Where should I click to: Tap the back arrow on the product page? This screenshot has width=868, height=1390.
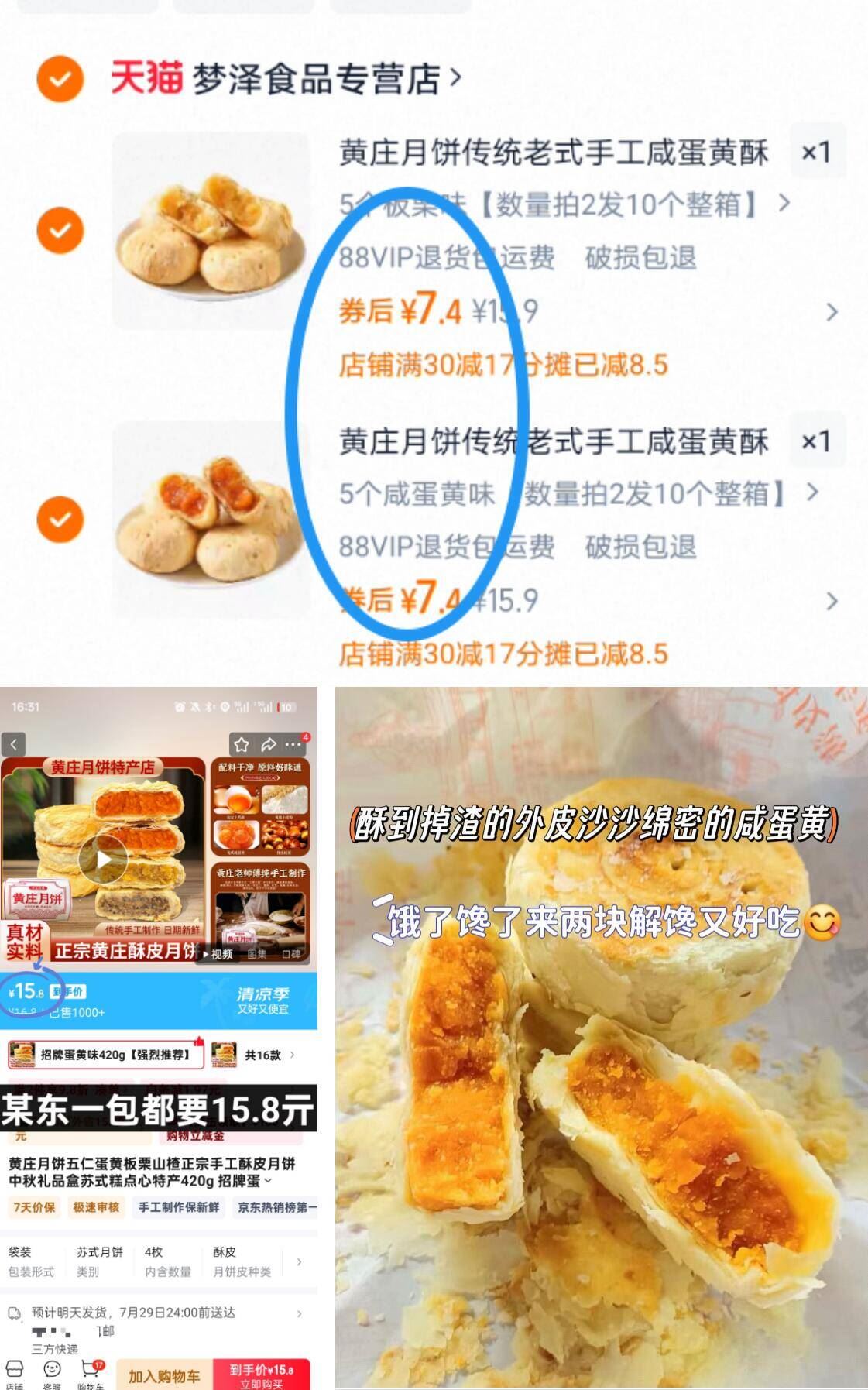pyautogui.click(x=14, y=743)
